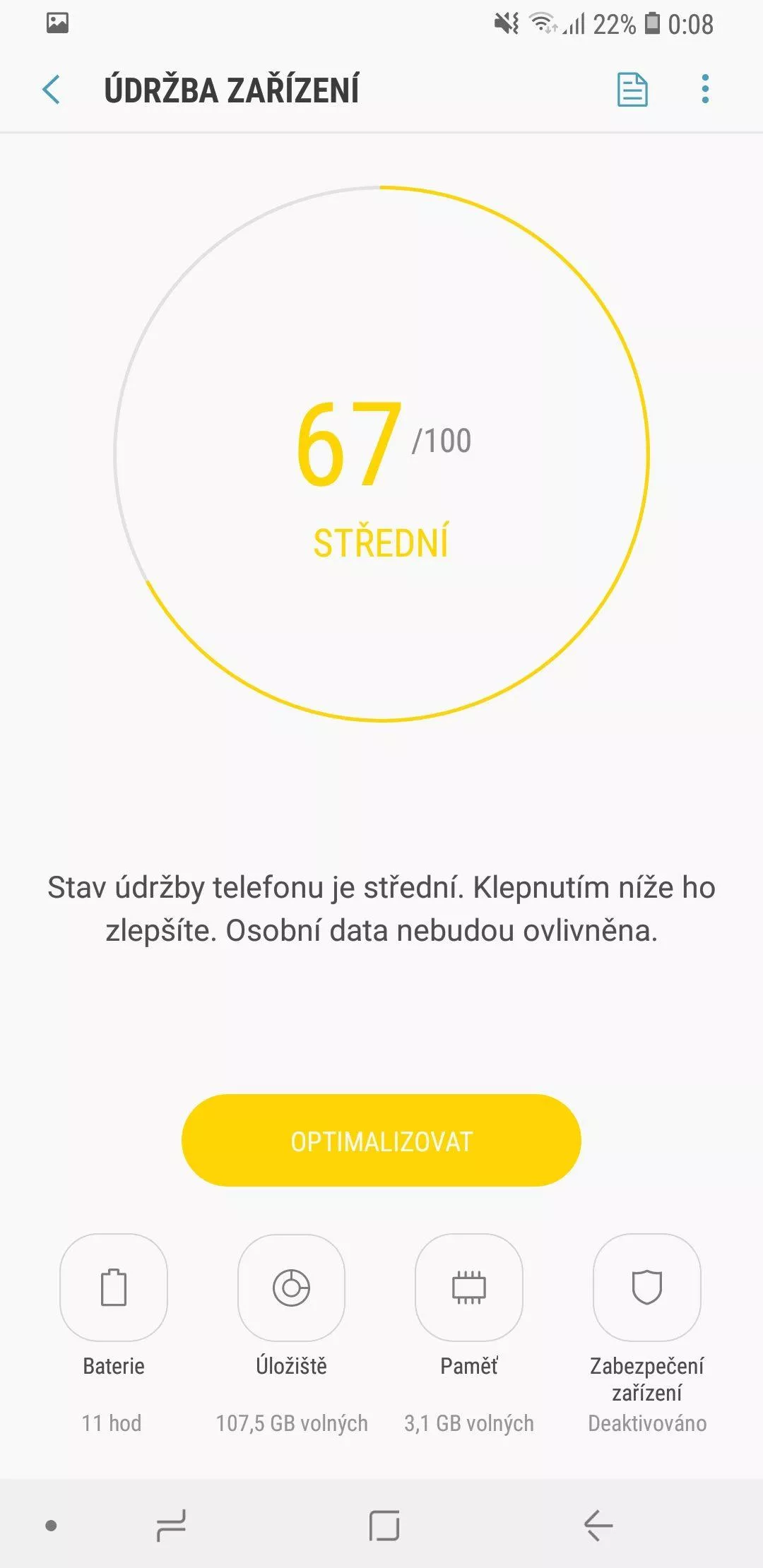The image size is (763, 1568).
Task: Open the document report icon
Action: (x=632, y=90)
